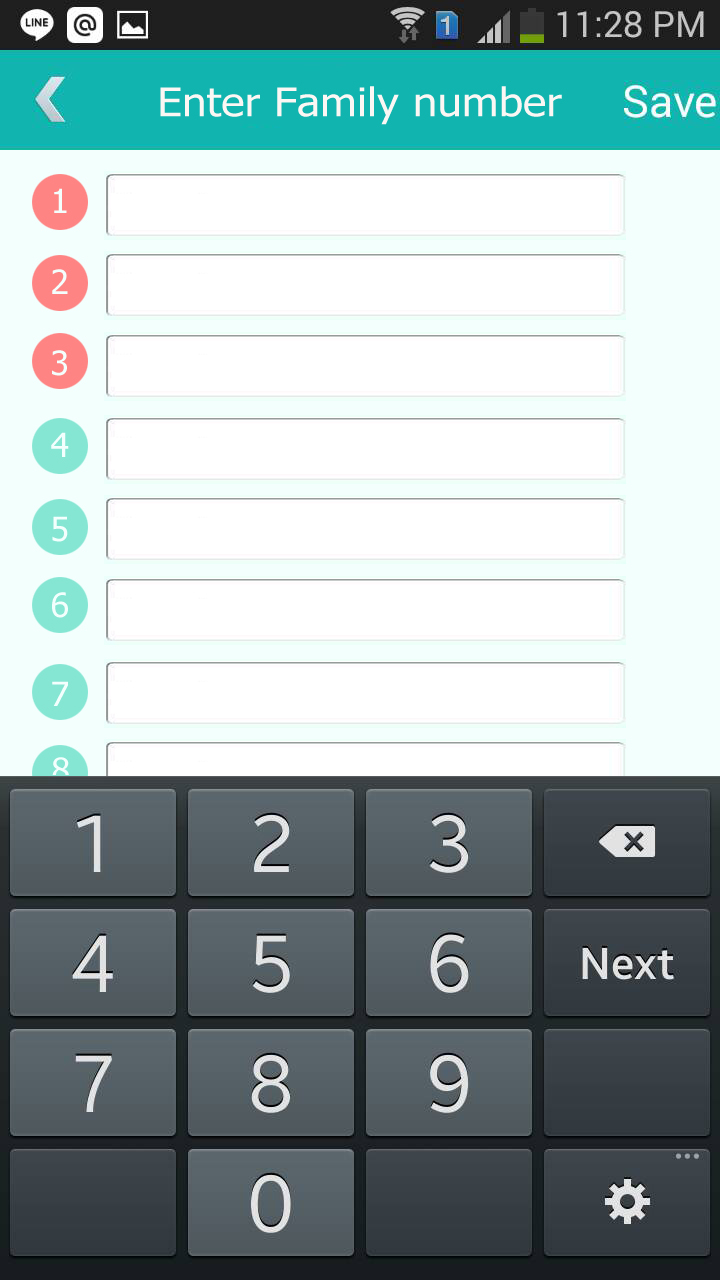The width and height of the screenshot is (720, 1280).
Task: Select the input field numbered 4
Action: pyautogui.click(x=365, y=449)
